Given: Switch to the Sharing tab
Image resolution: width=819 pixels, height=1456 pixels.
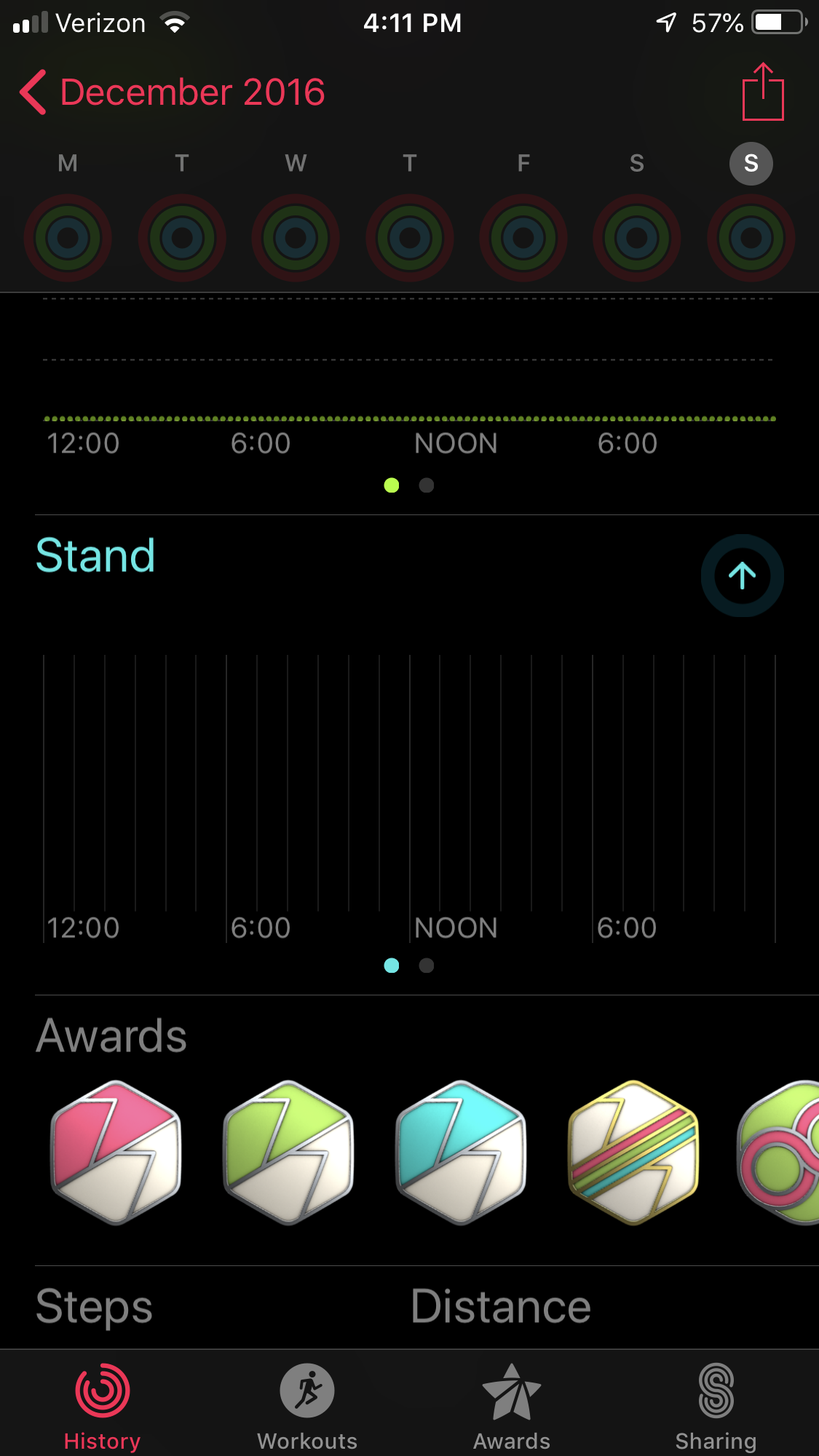Looking at the screenshot, I should pos(716,1406).
